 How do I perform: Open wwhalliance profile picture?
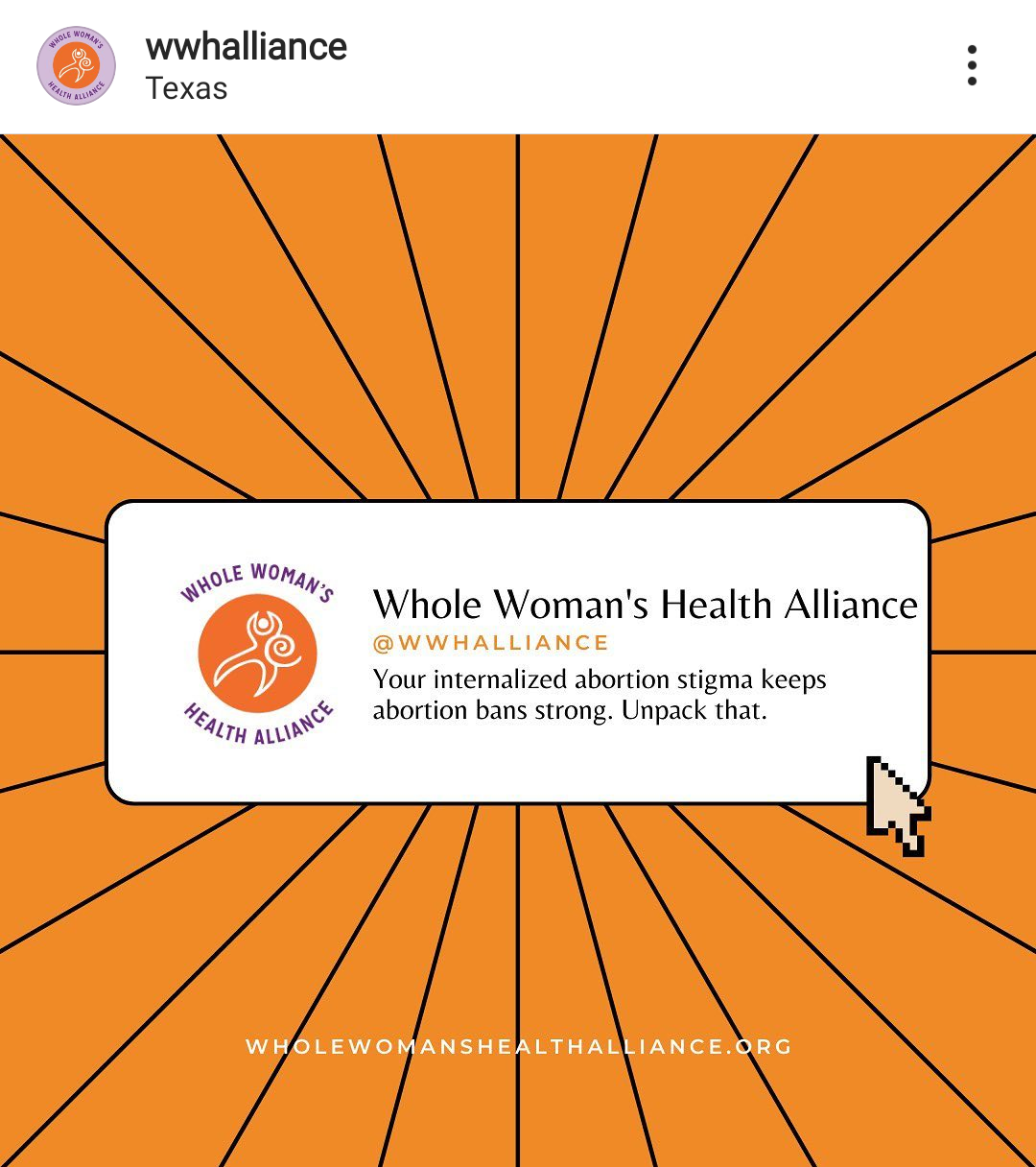pyautogui.click(x=76, y=66)
